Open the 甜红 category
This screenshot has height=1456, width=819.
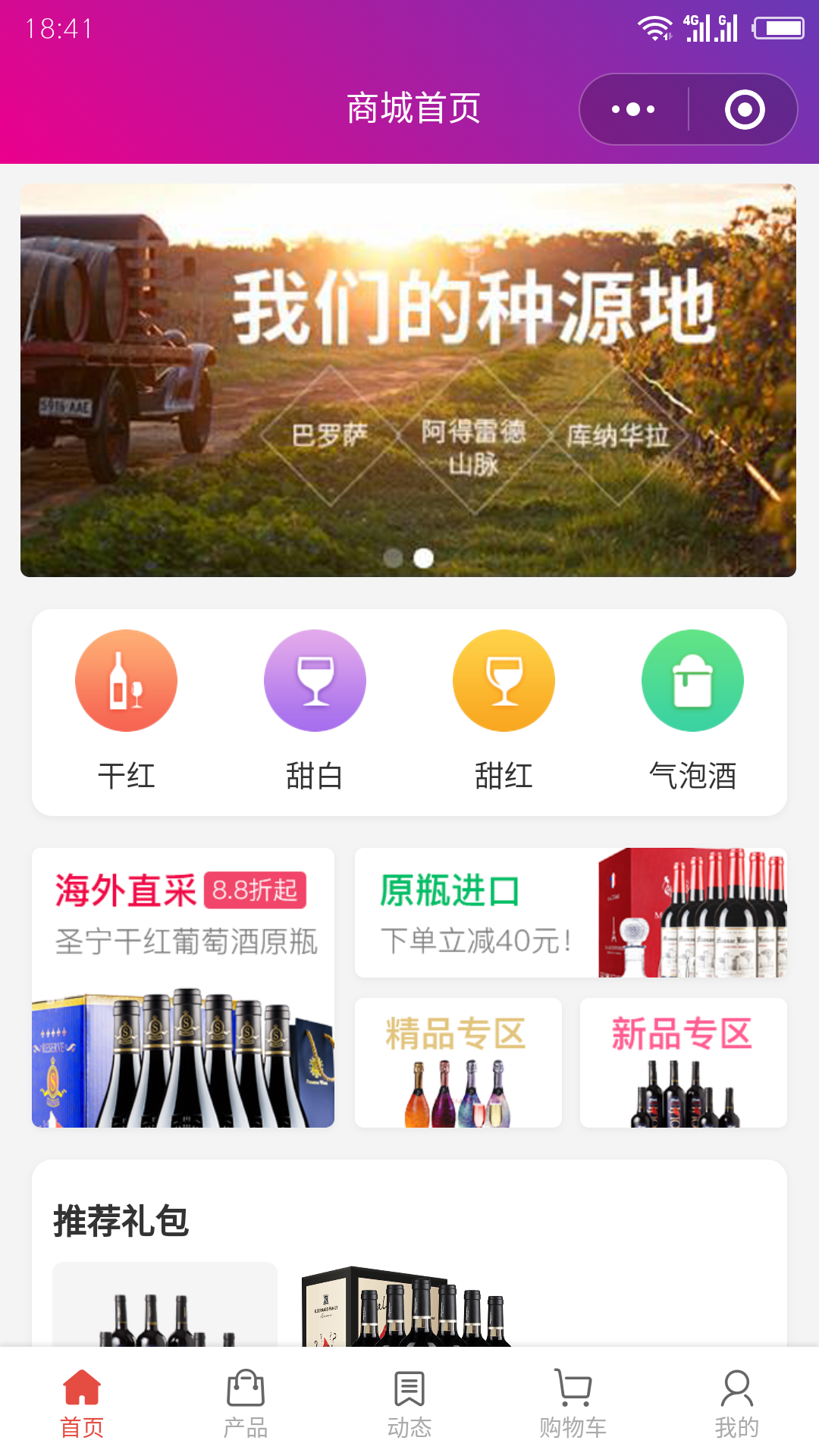pos(504,710)
